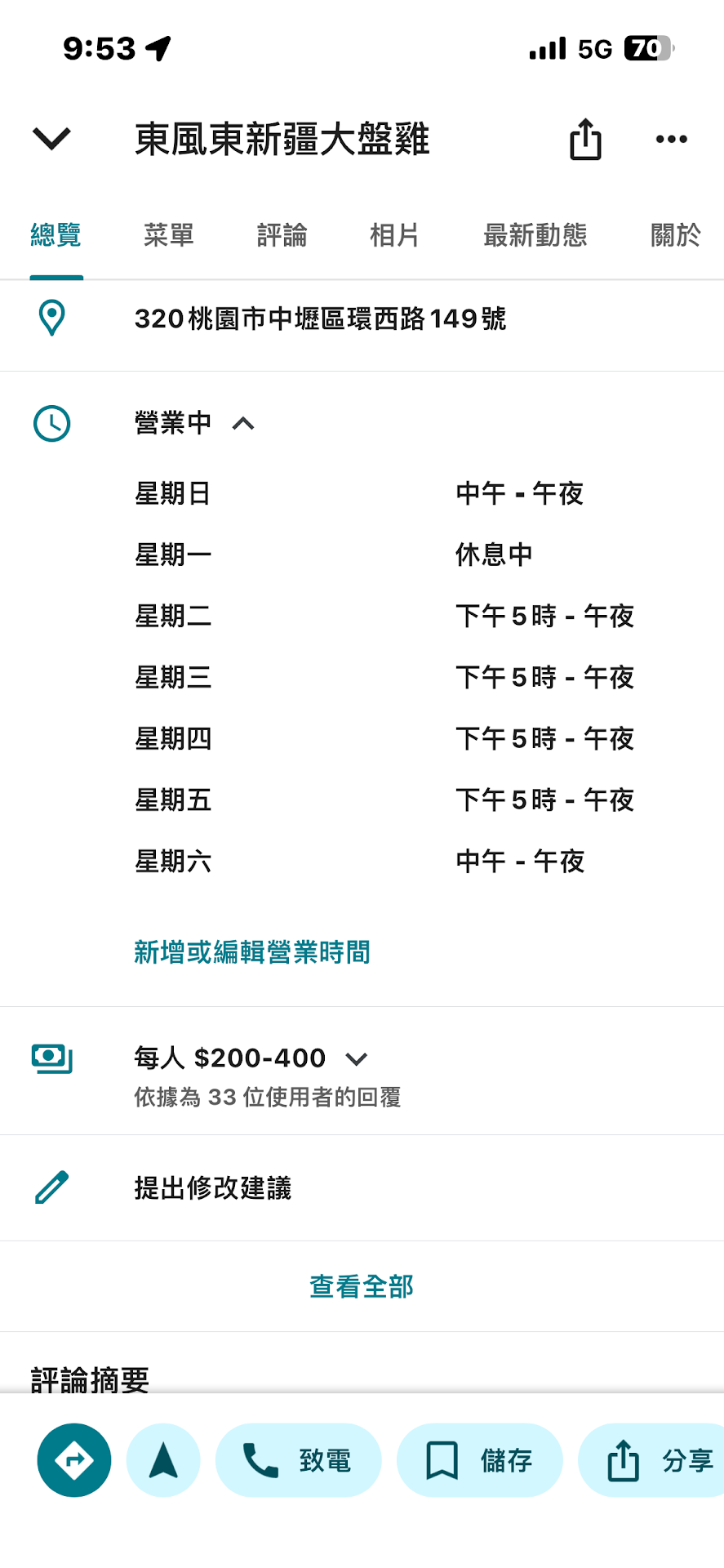Tap the address row for 環西路149號
Viewport: 724px width, 1568px height.
point(320,318)
